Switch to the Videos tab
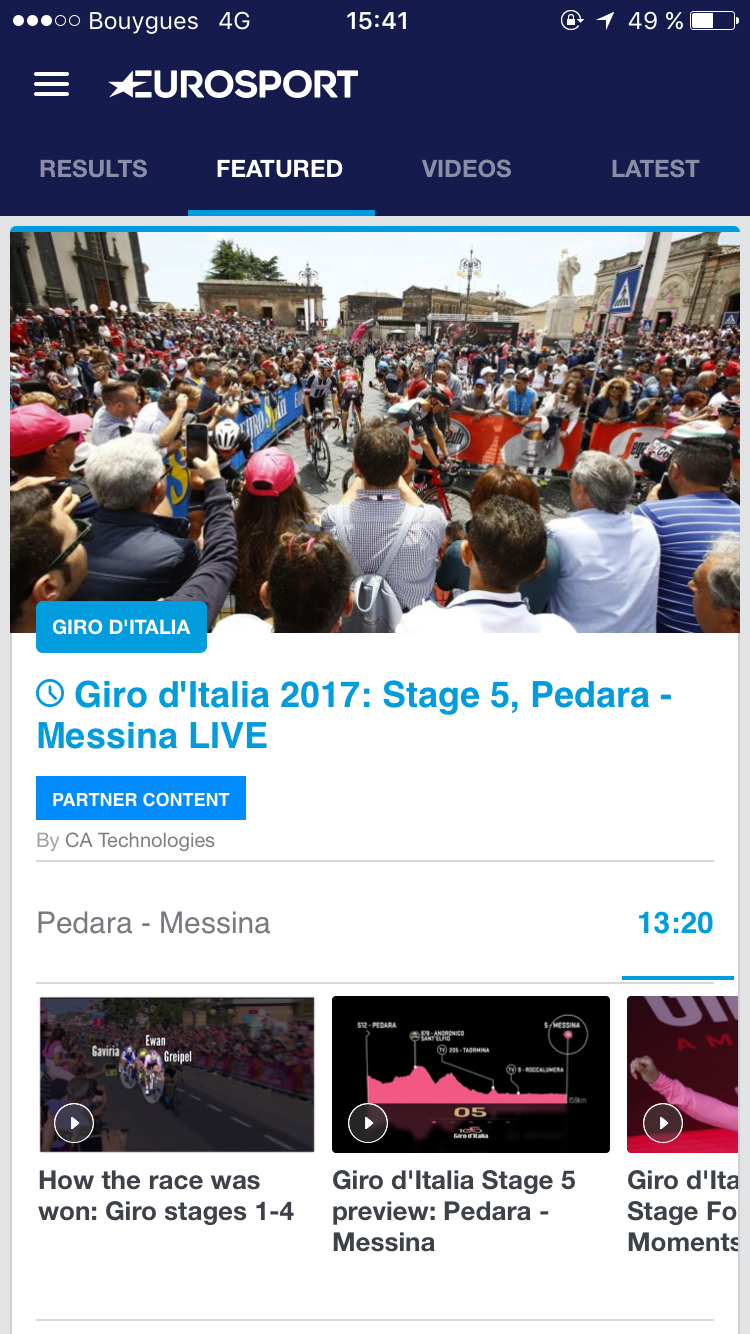The image size is (750, 1334). [466, 169]
